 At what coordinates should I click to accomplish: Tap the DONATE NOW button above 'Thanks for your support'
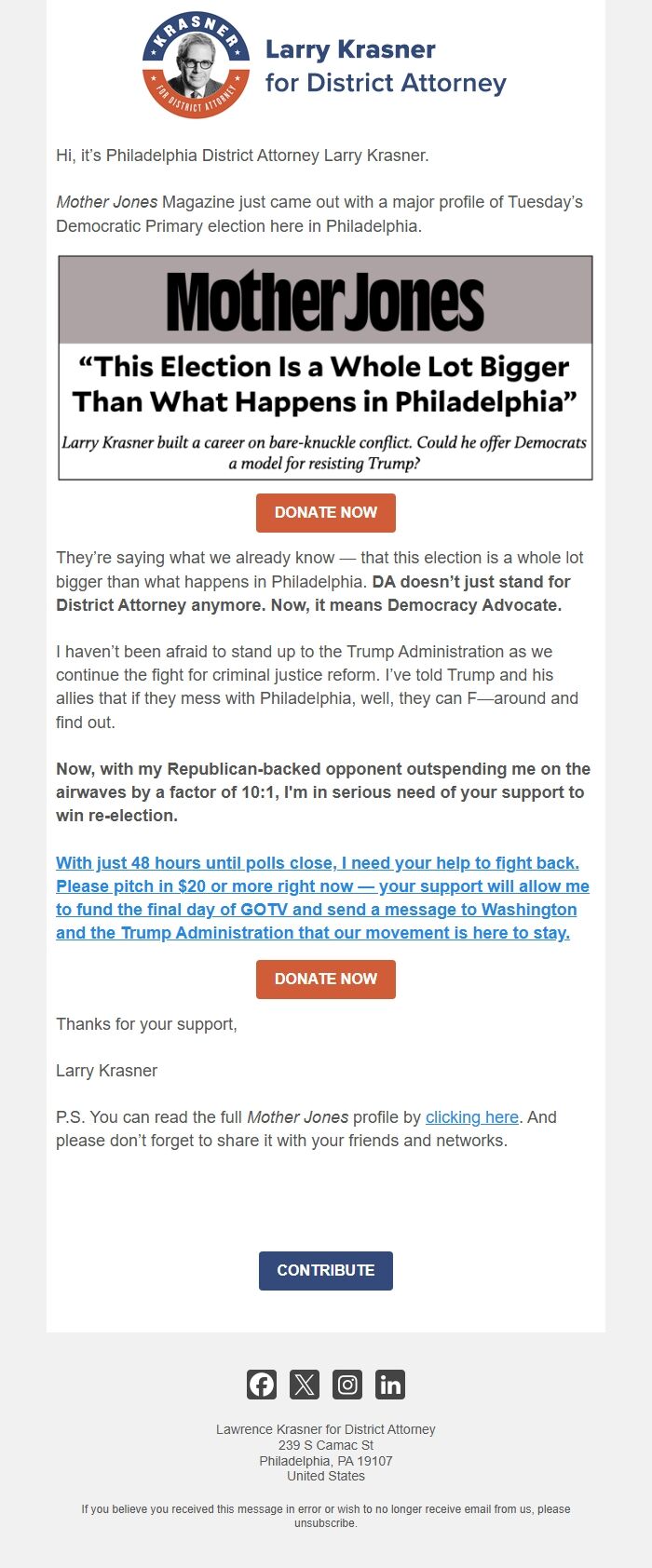pyautogui.click(x=326, y=980)
